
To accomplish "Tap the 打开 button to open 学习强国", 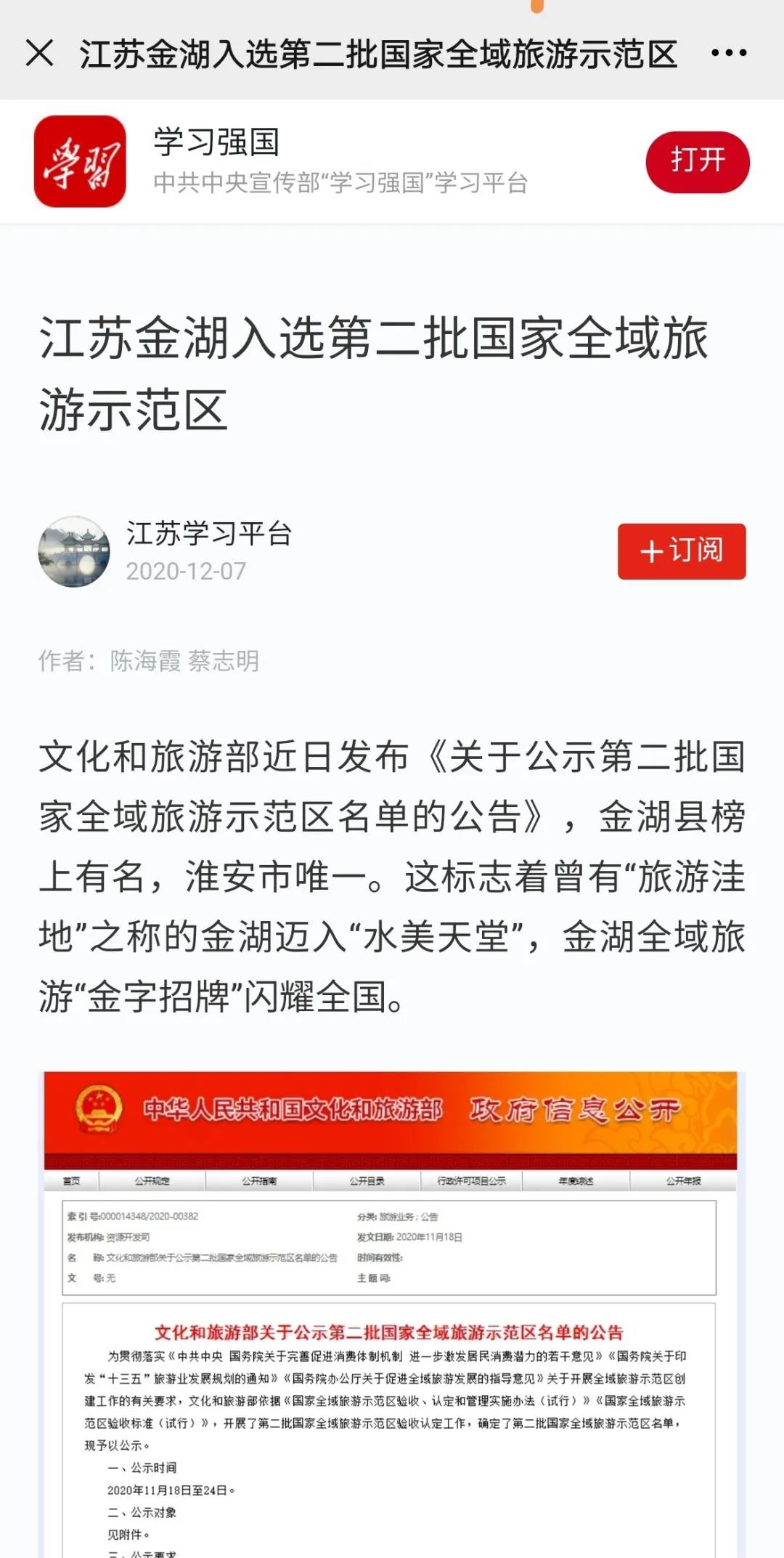I will (697, 161).
